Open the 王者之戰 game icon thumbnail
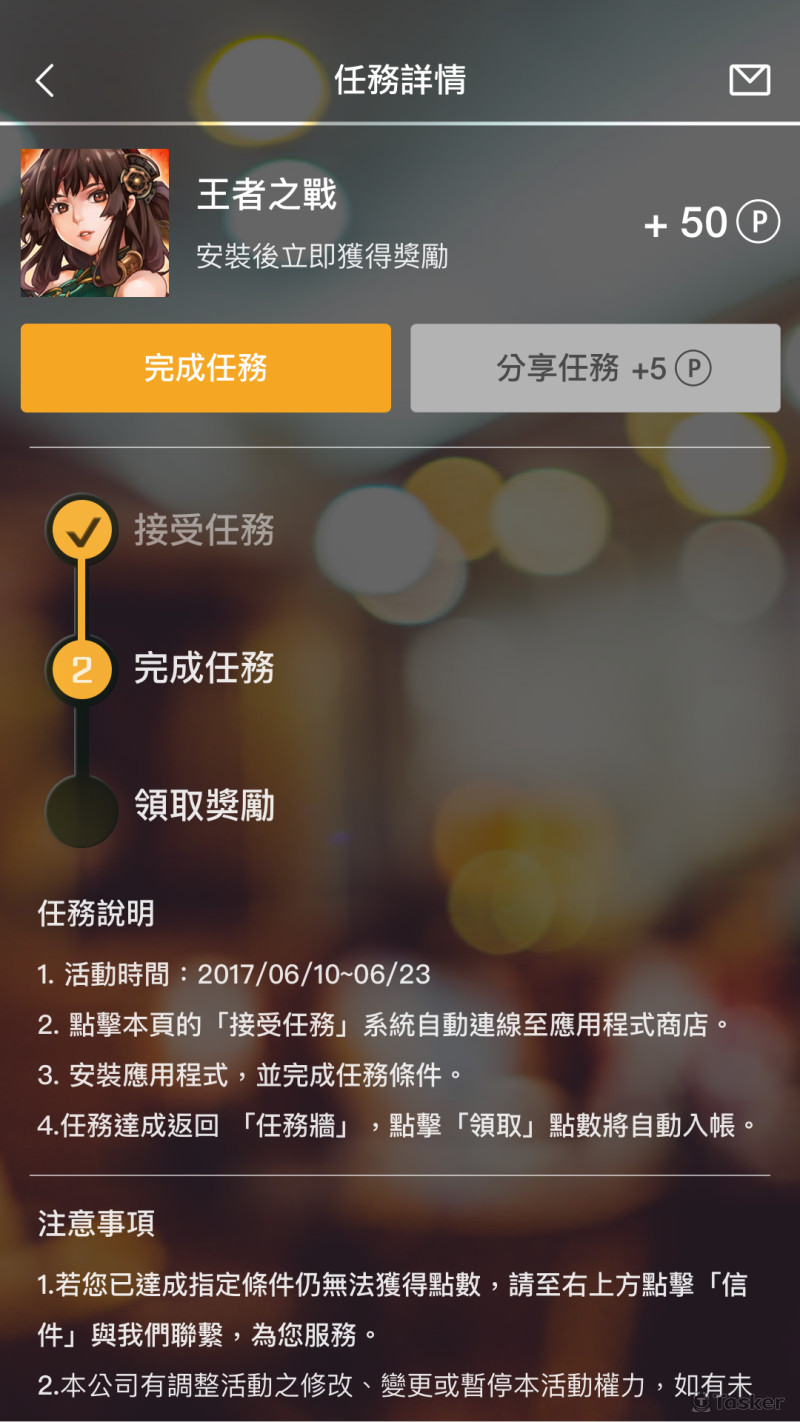 pyautogui.click(x=94, y=221)
